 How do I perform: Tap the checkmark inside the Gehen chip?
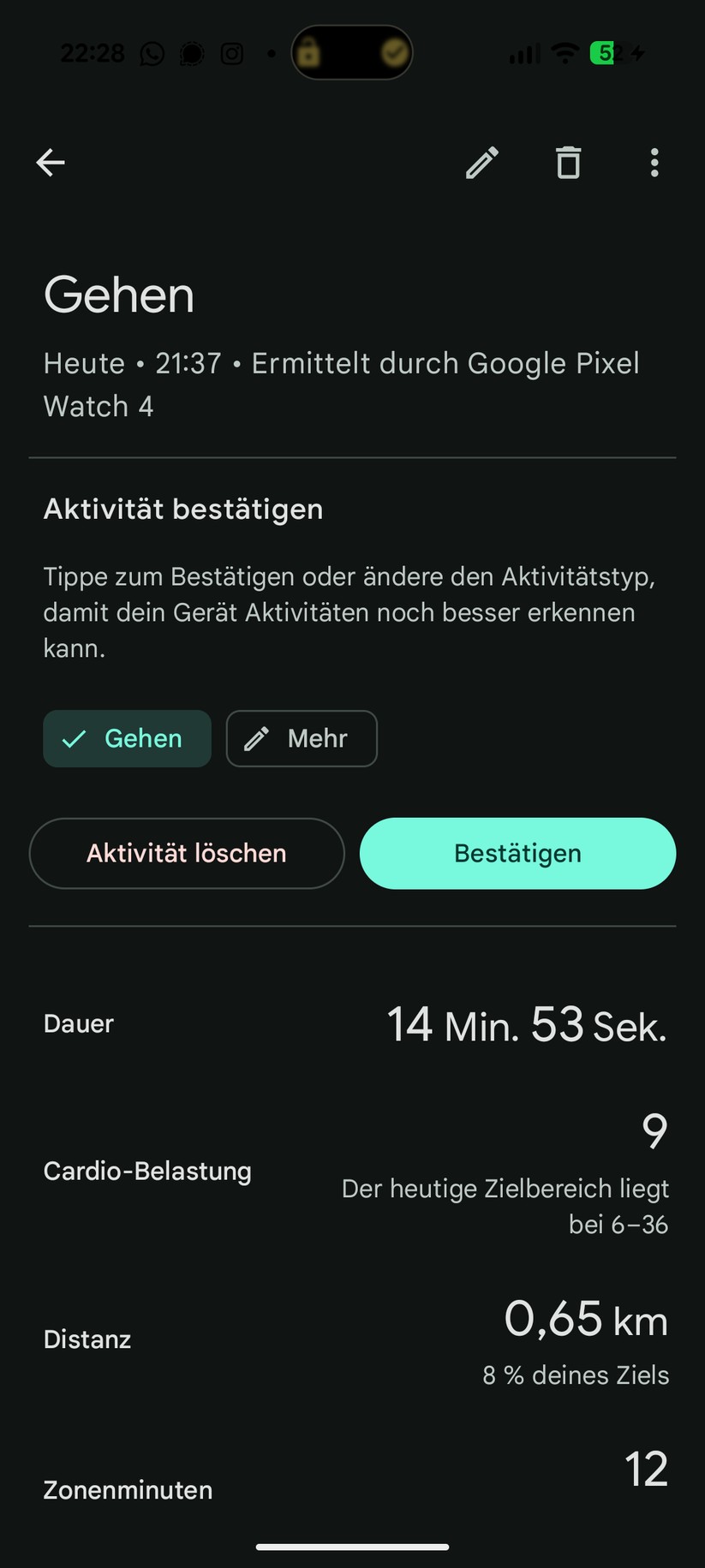coord(75,738)
